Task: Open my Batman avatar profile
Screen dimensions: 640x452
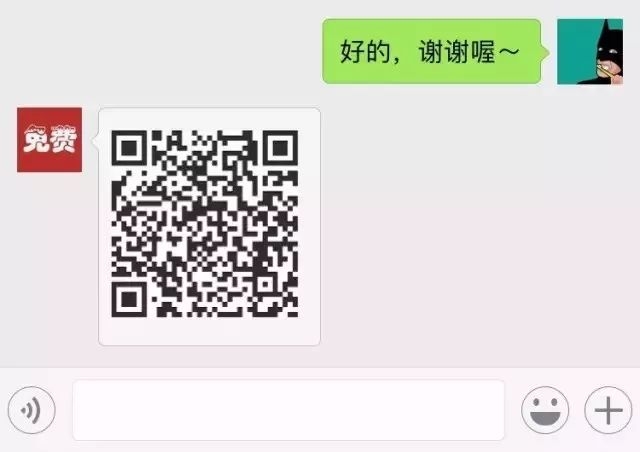Action: (589, 52)
